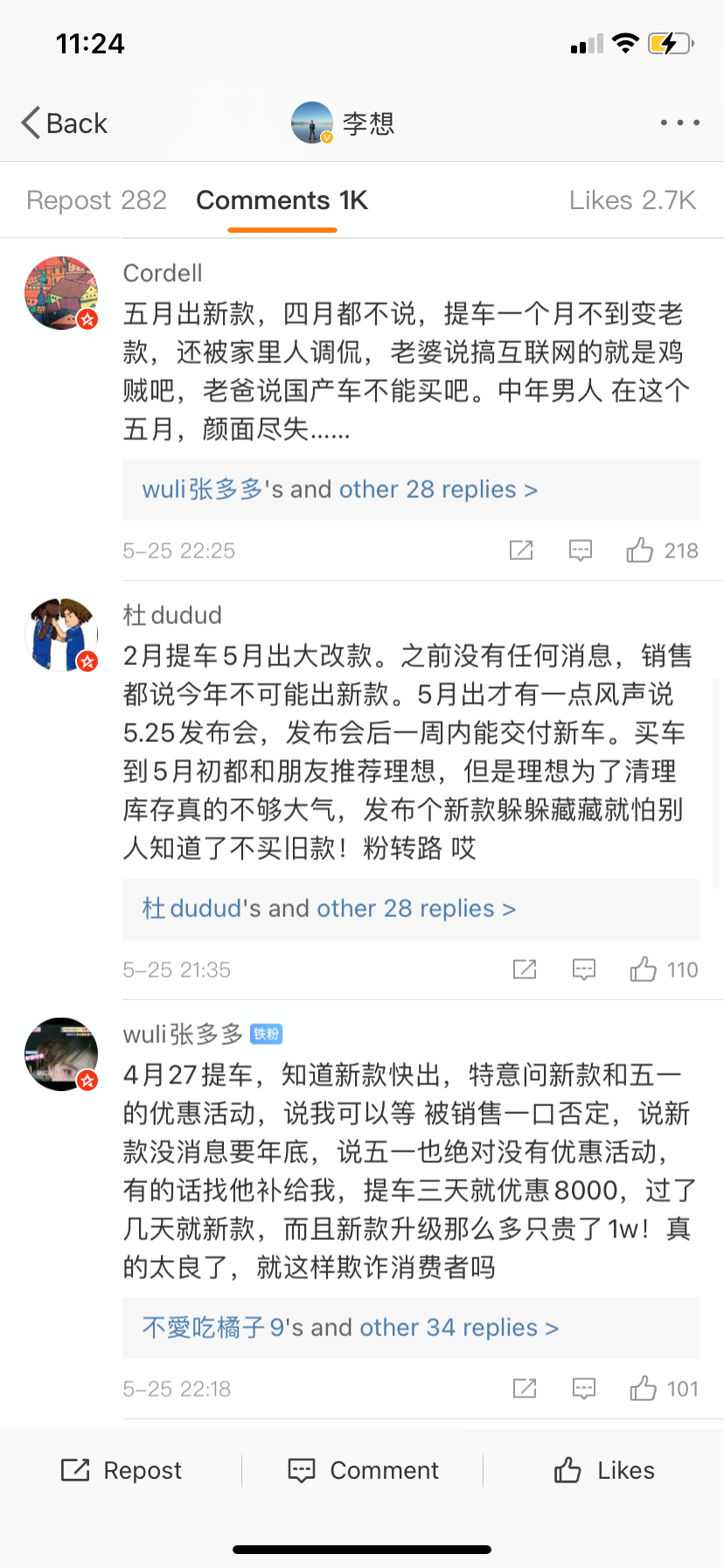The width and height of the screenshot is (724, 1568).
Task: Switch to the Repost 282 tab
Action: tap(96, 200)
